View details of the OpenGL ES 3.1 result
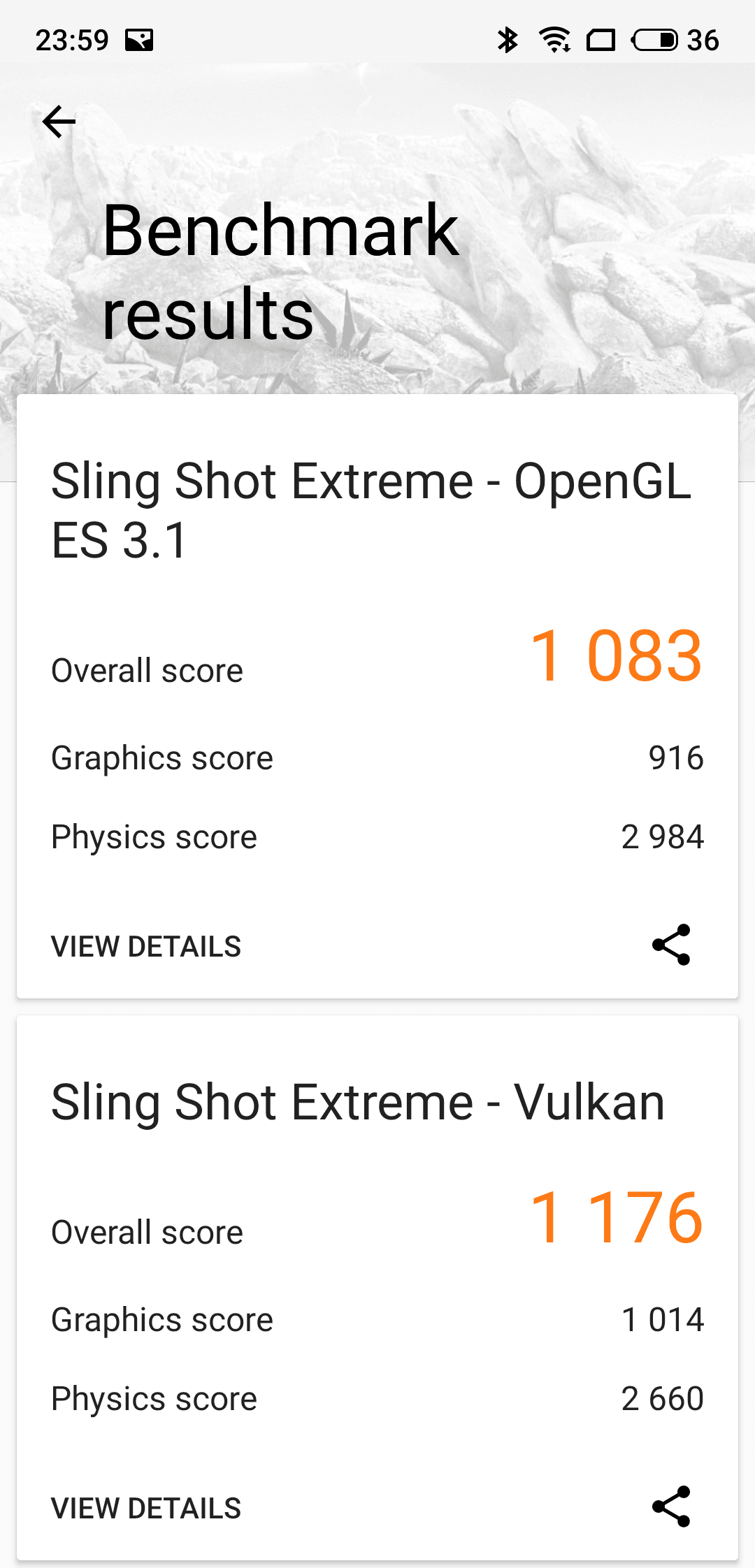The image size is (755, 1568). pos(146,947)
